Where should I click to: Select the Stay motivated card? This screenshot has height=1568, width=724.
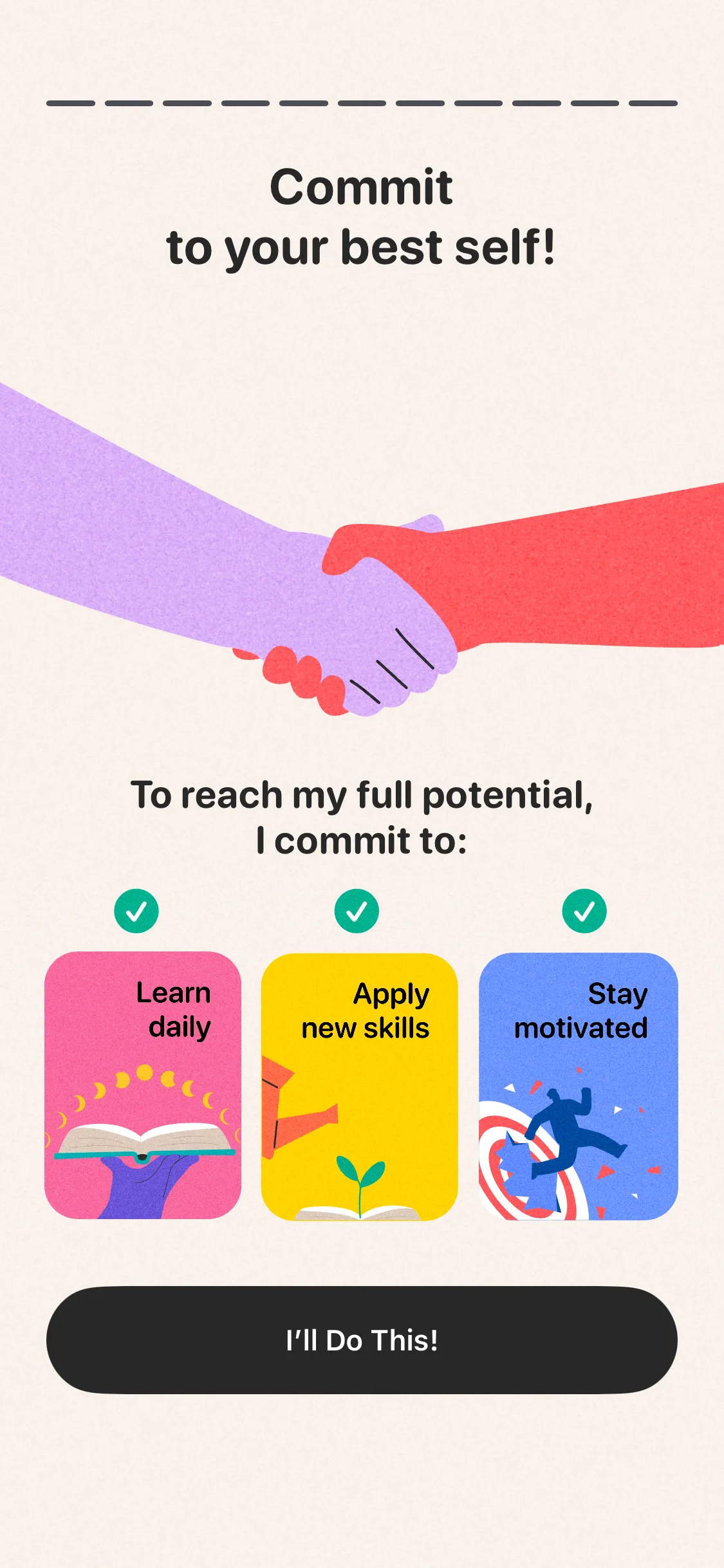pyautogui.click(x=578, y=1087)
